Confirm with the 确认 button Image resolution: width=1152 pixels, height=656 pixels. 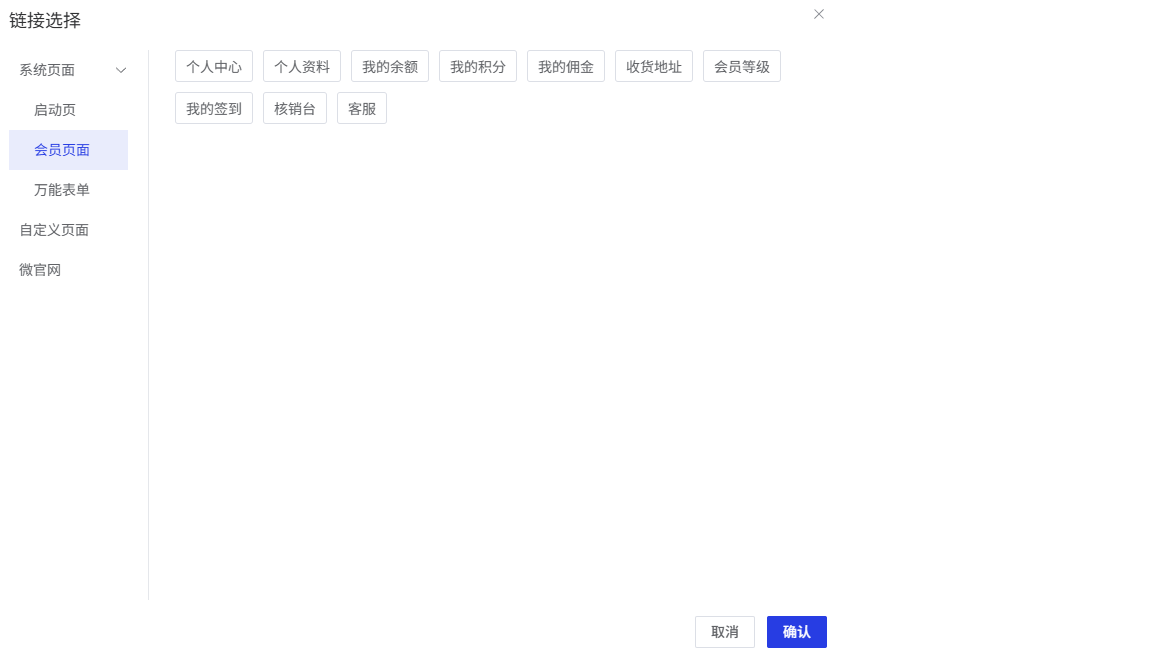click(797, 632)
